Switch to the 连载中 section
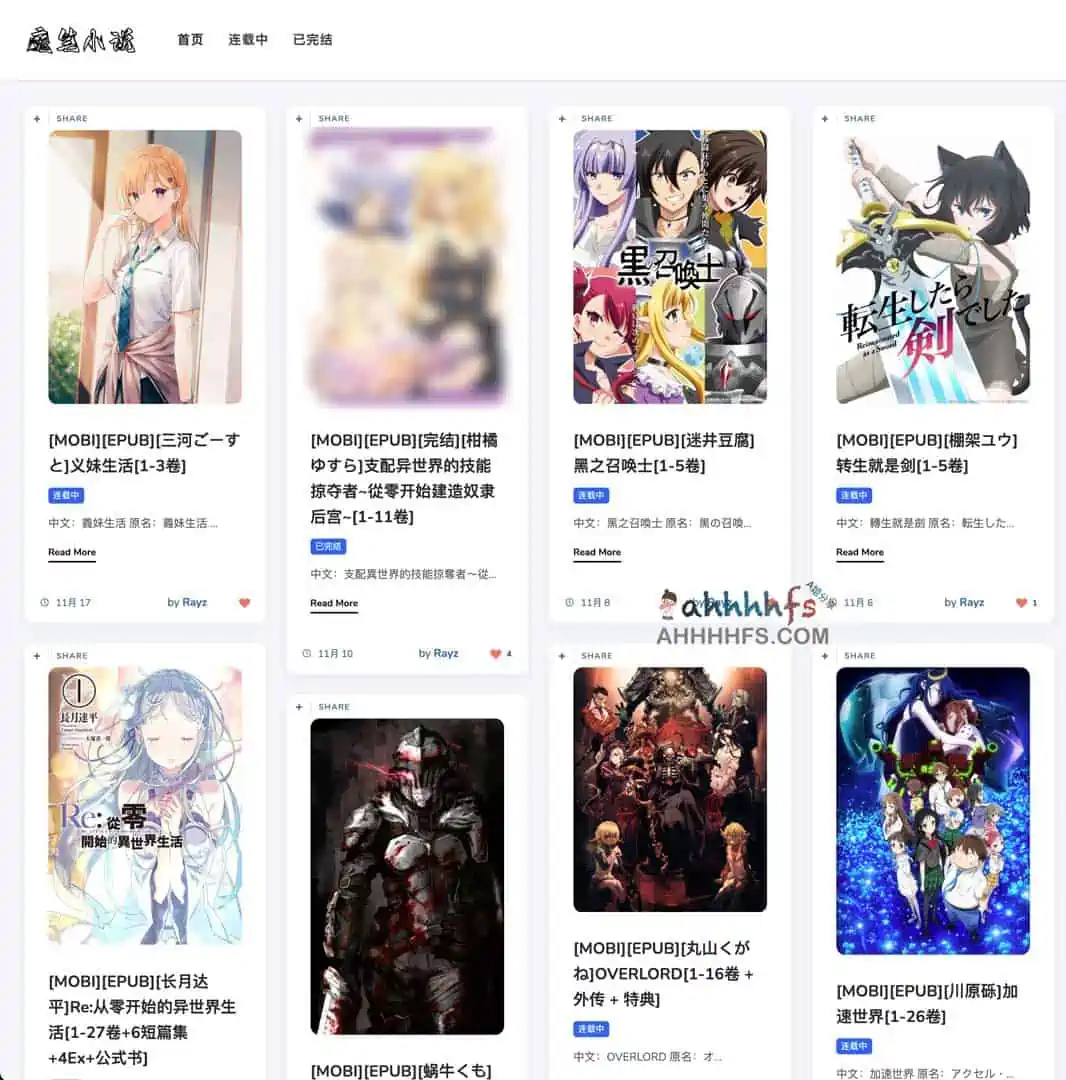 tap(248, 39)
